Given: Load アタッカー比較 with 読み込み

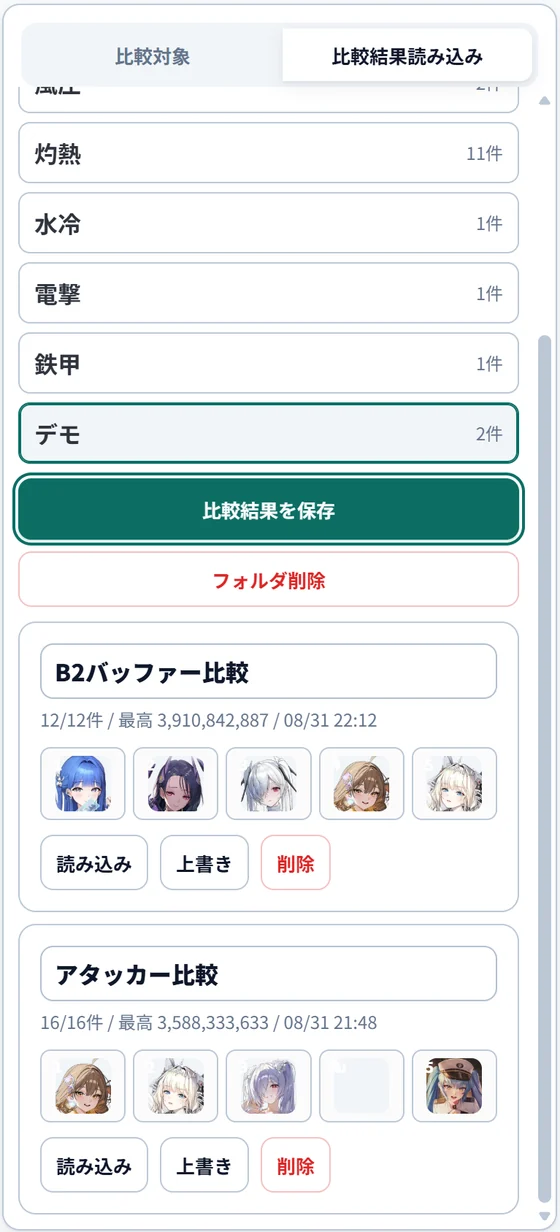Looking at the screenshot, I should (94, 1165).
